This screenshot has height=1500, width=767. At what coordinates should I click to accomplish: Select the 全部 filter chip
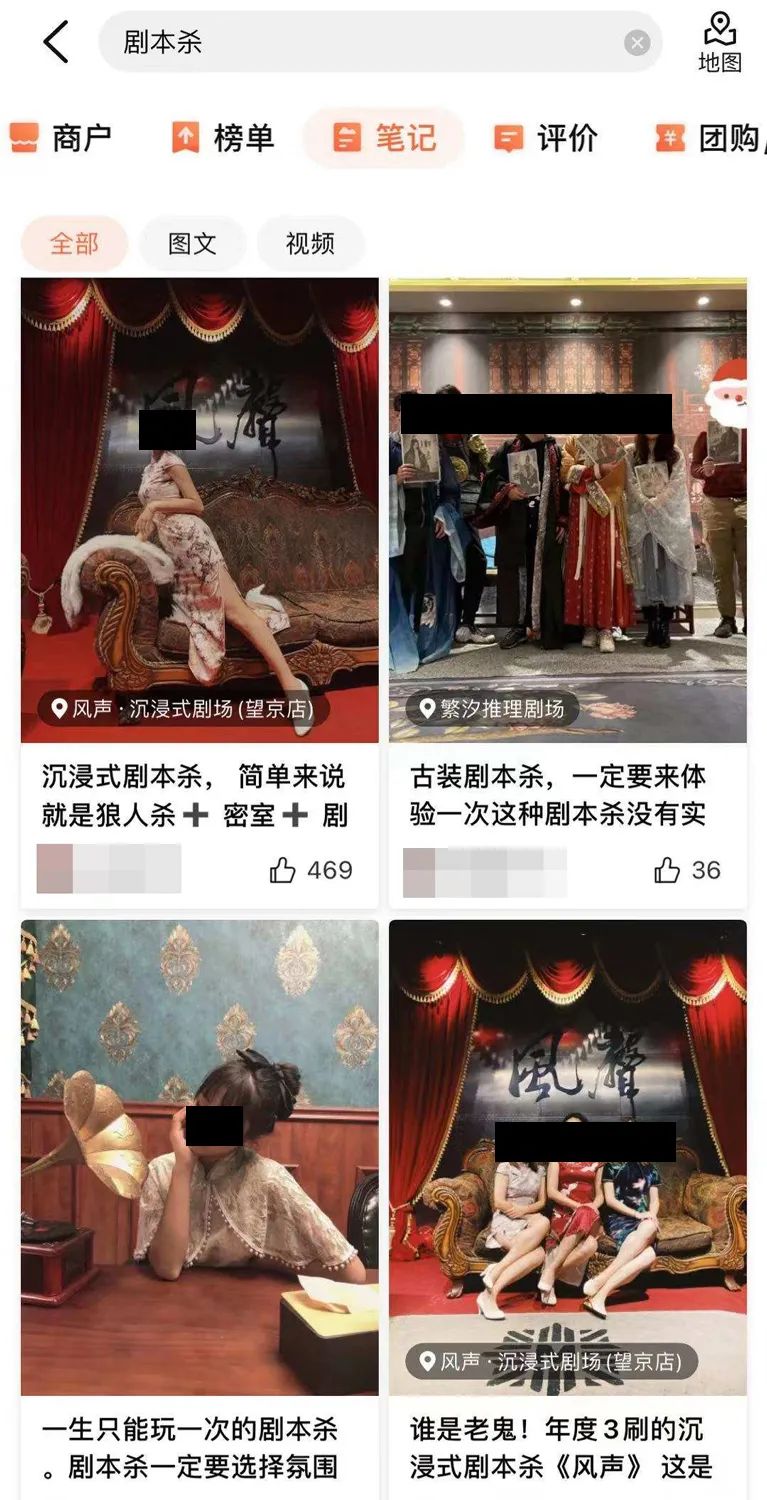pos(74,243)
